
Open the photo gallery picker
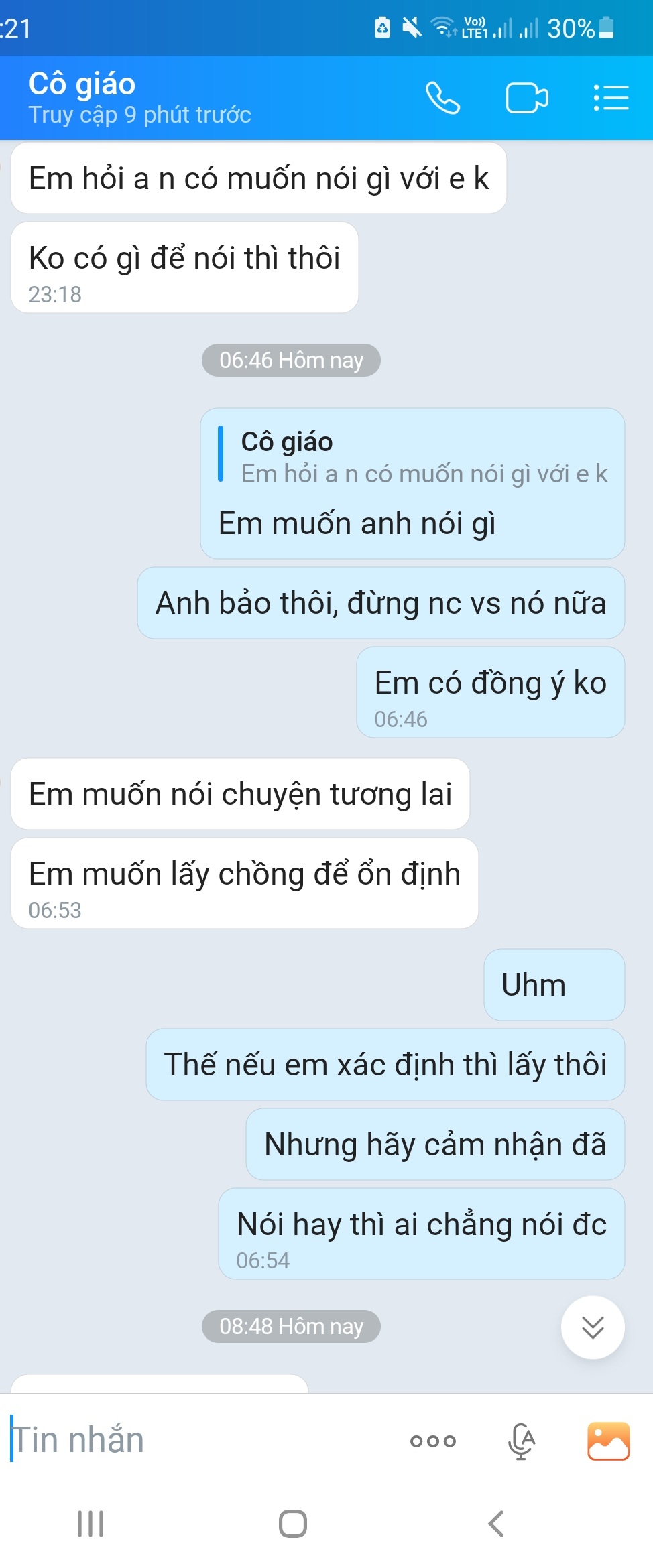pos(608,1441)
